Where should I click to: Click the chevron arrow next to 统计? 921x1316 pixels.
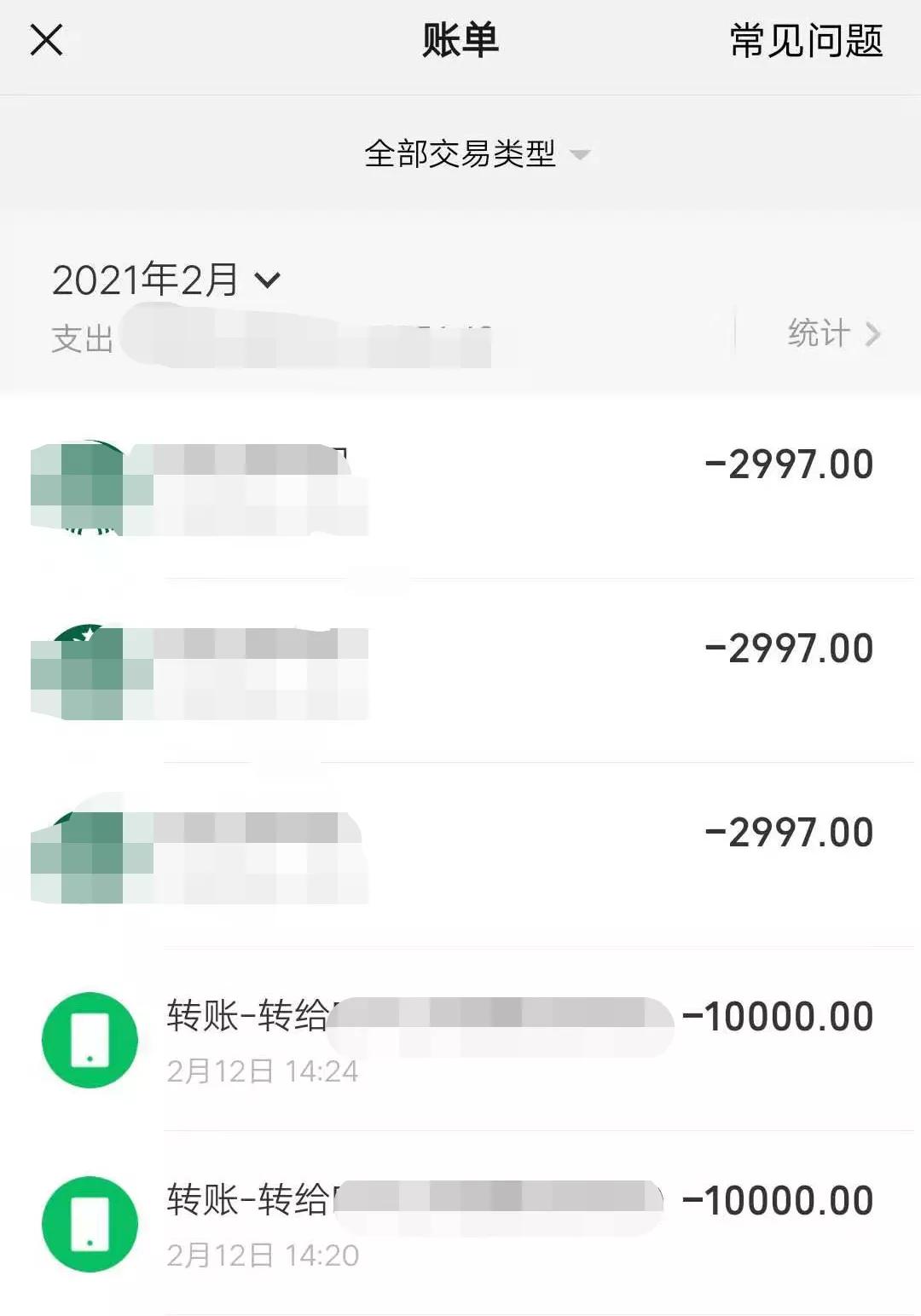coord(870,333)
